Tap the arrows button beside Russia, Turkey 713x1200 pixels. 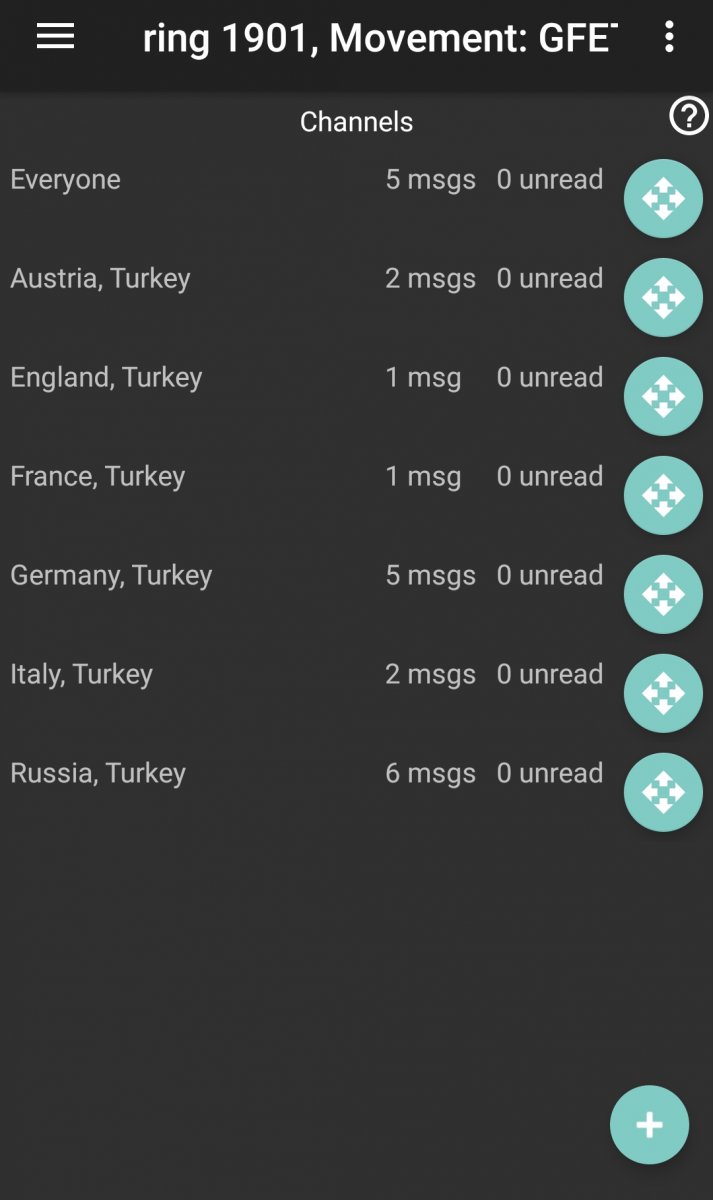pyautogui.click(x=663, y=793)
